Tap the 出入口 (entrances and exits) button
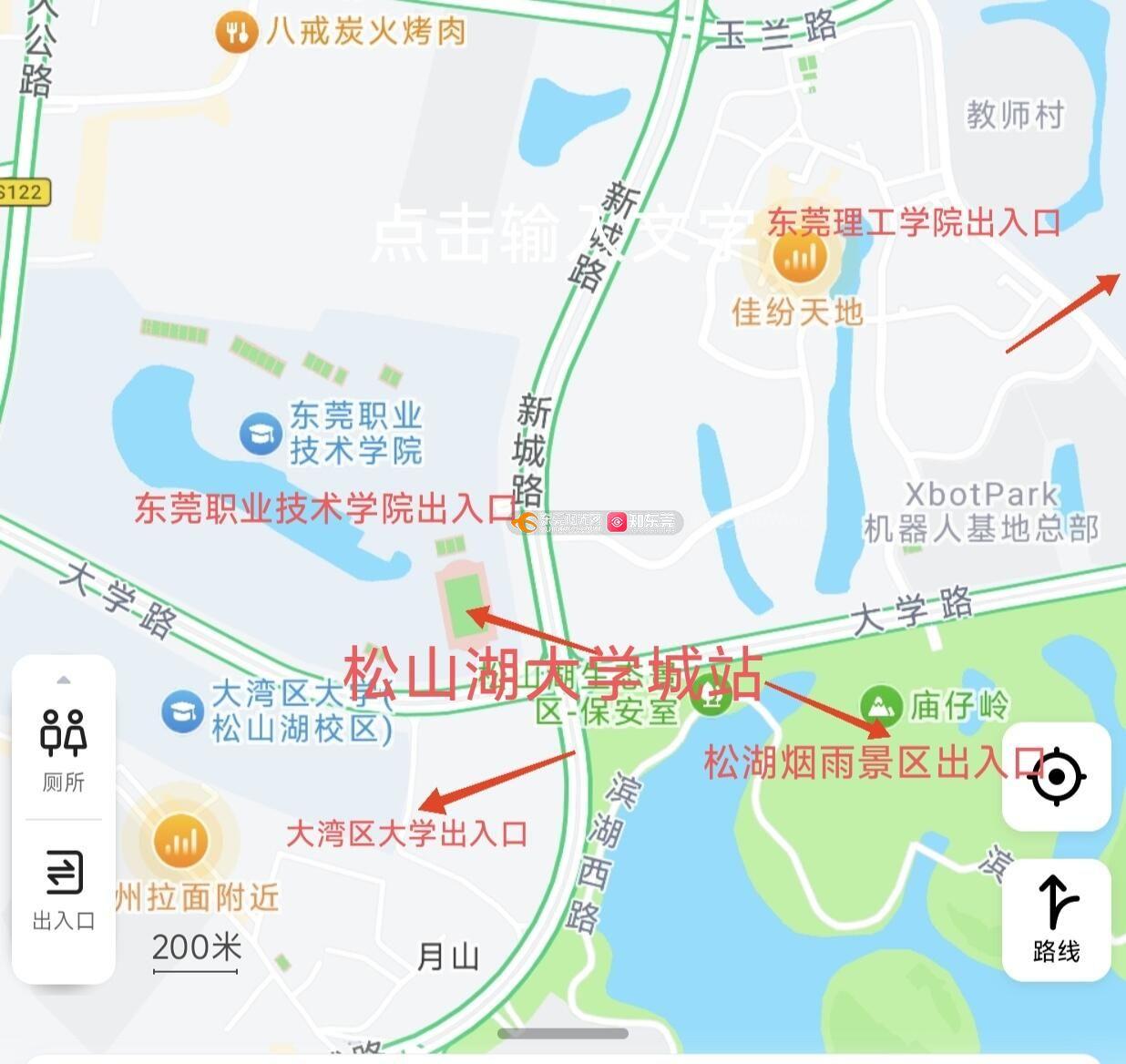 point(63,888)
